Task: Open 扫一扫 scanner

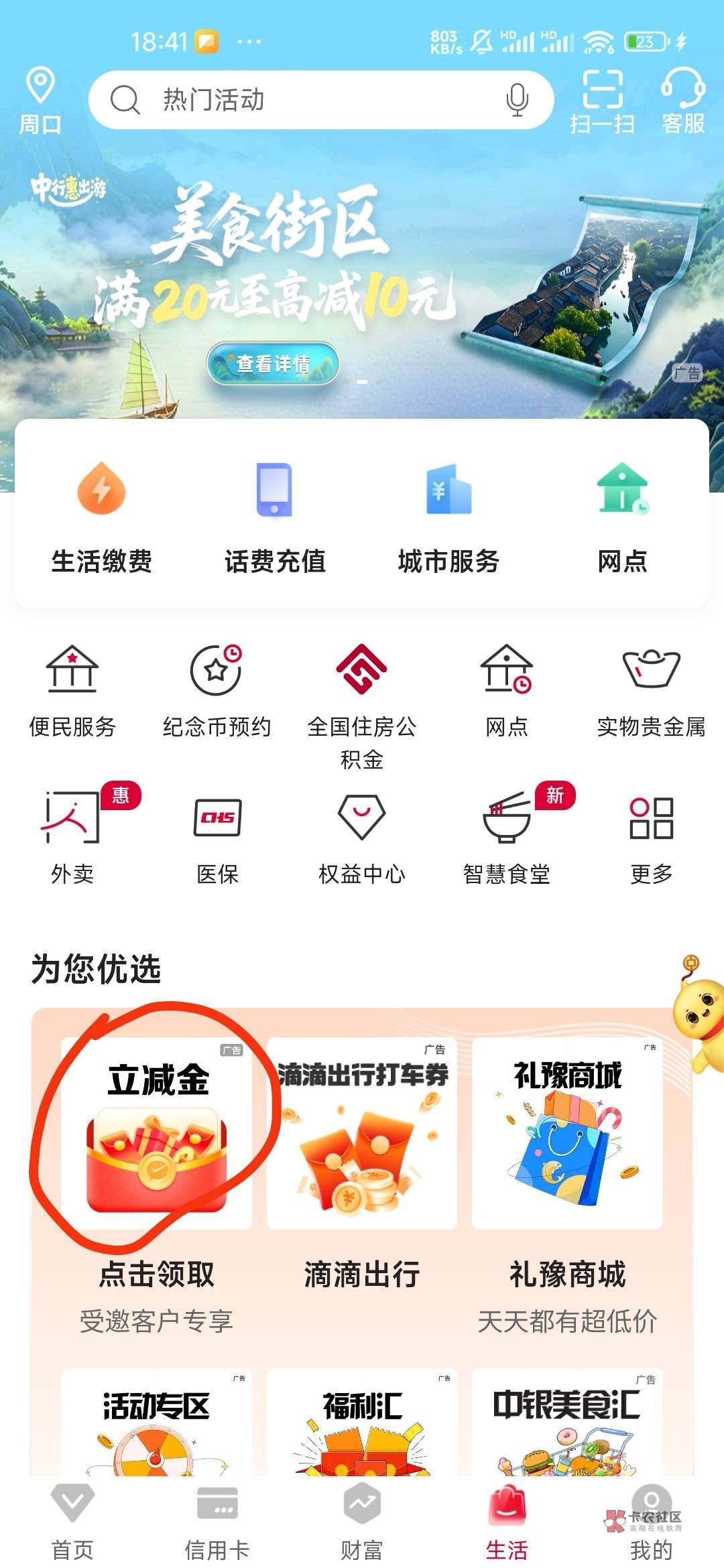Action: [602, 101]
